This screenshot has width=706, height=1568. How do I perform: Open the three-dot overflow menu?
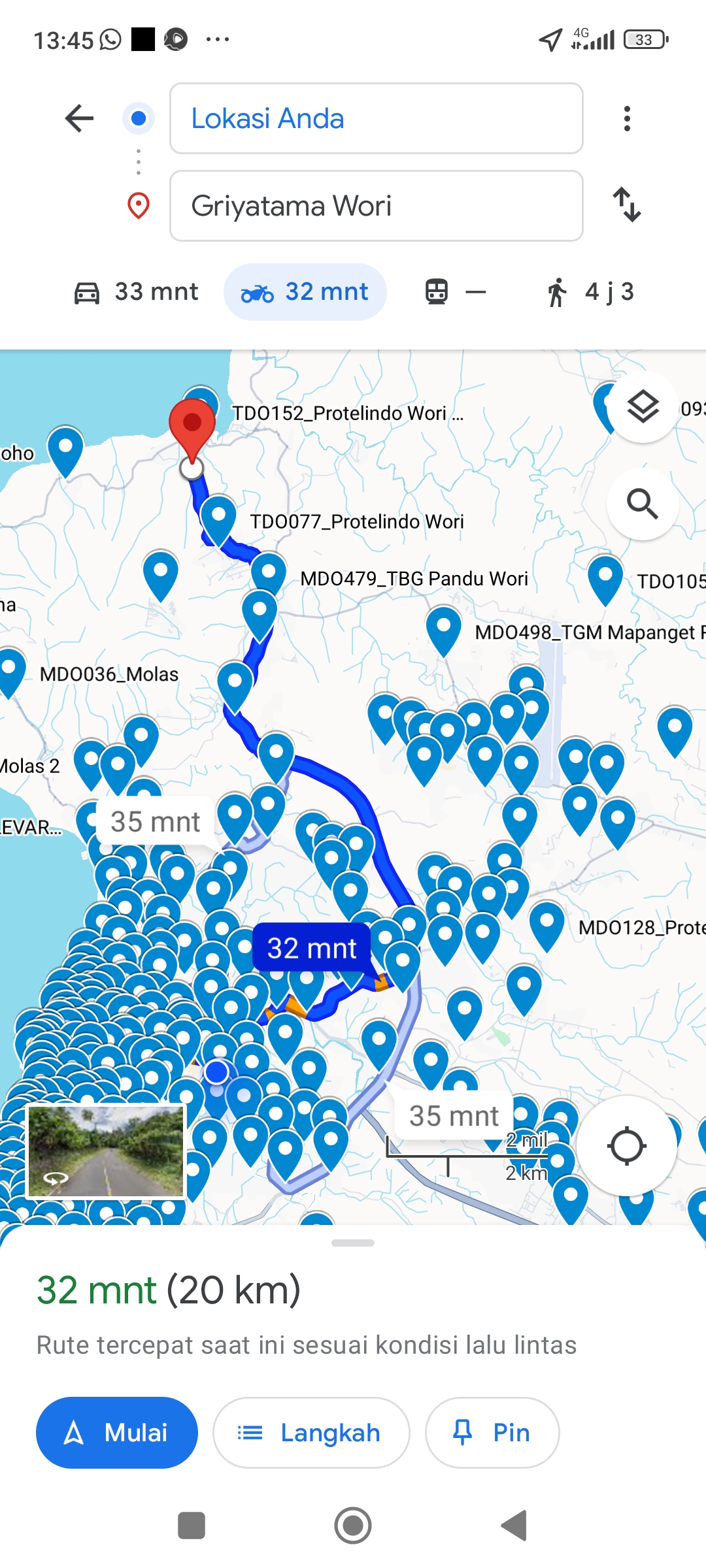click(x=627, y=118)
